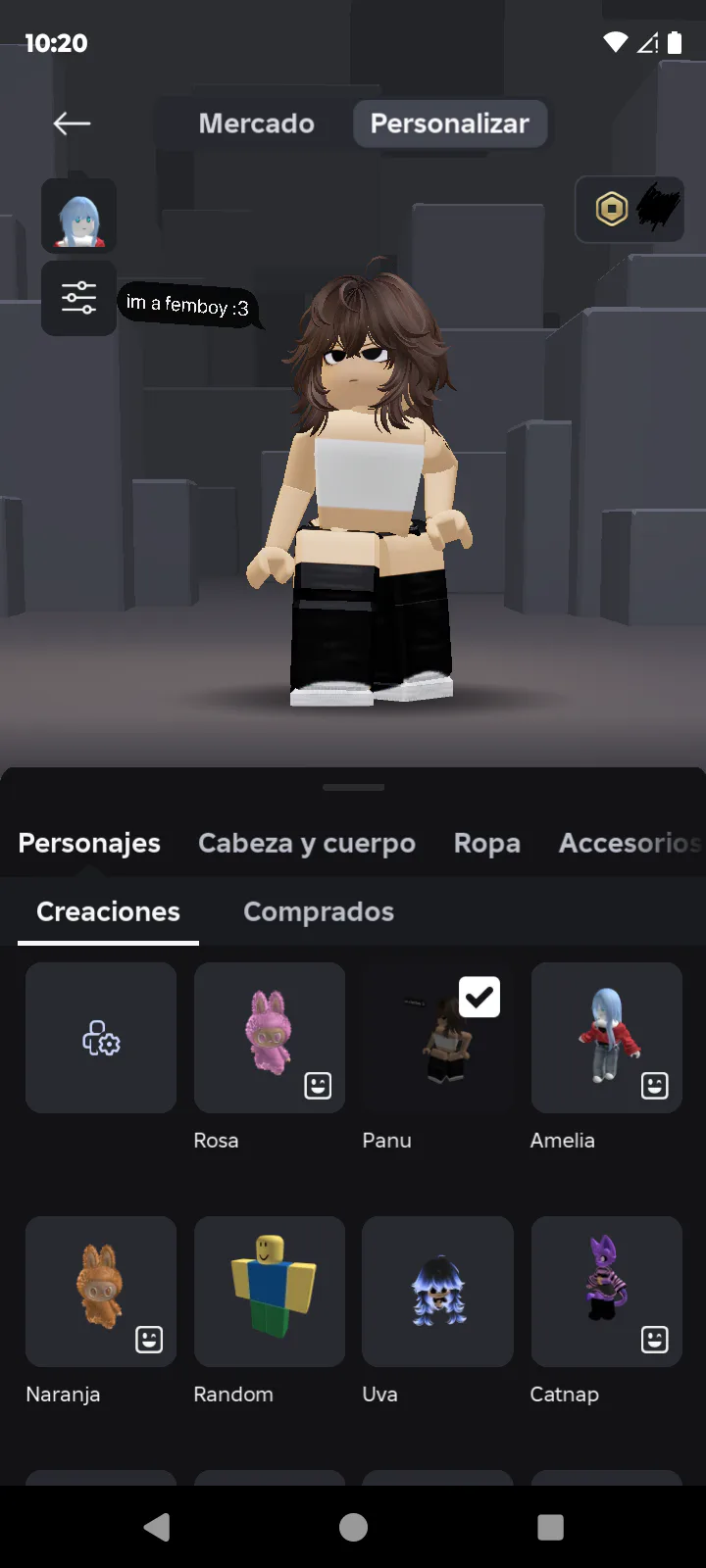Image resolution: width=706 pixels, height=1568 pixels.
Task: Go back with the top arrow
Action: coord(72,123)
